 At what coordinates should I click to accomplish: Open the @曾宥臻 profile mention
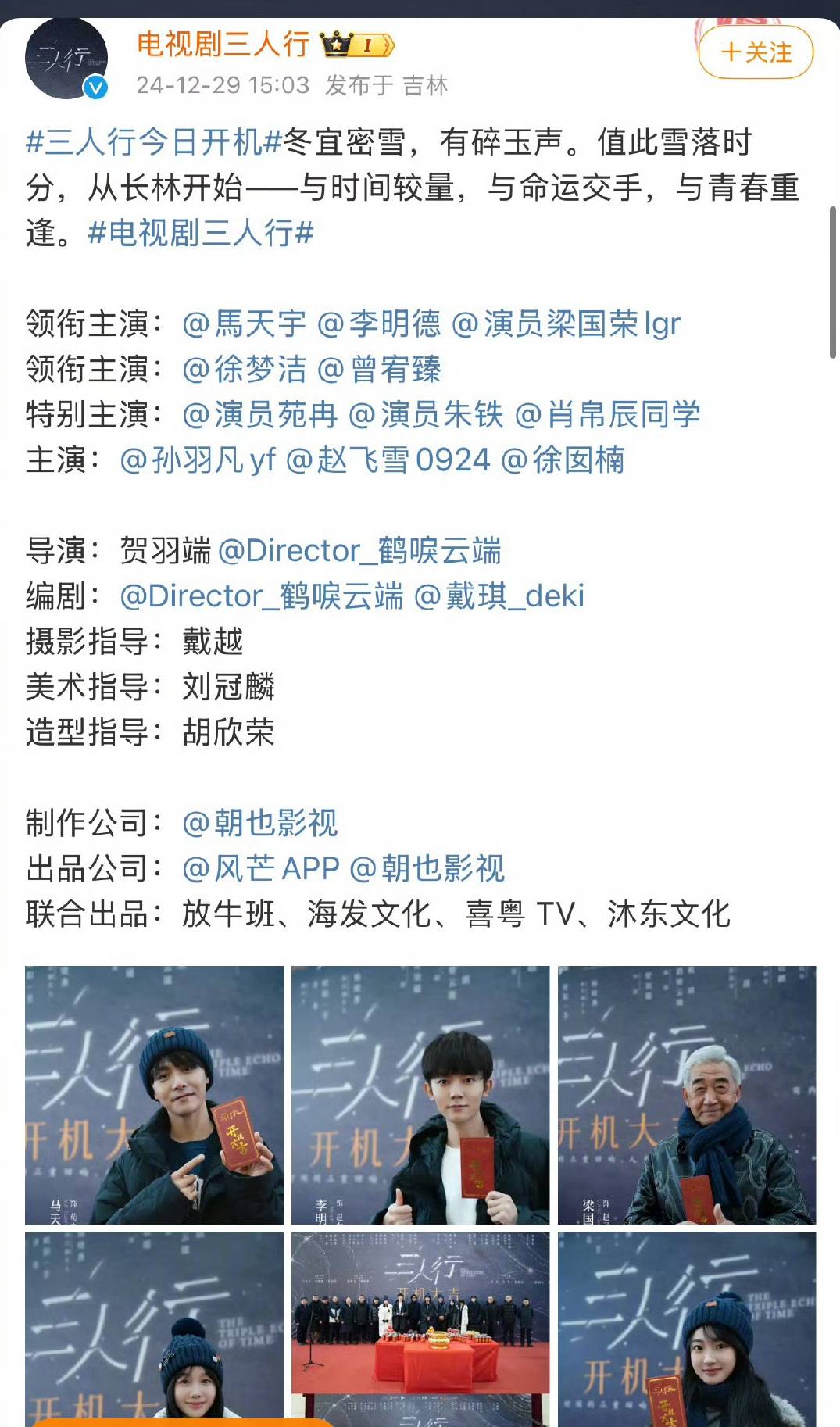point(380,369)
